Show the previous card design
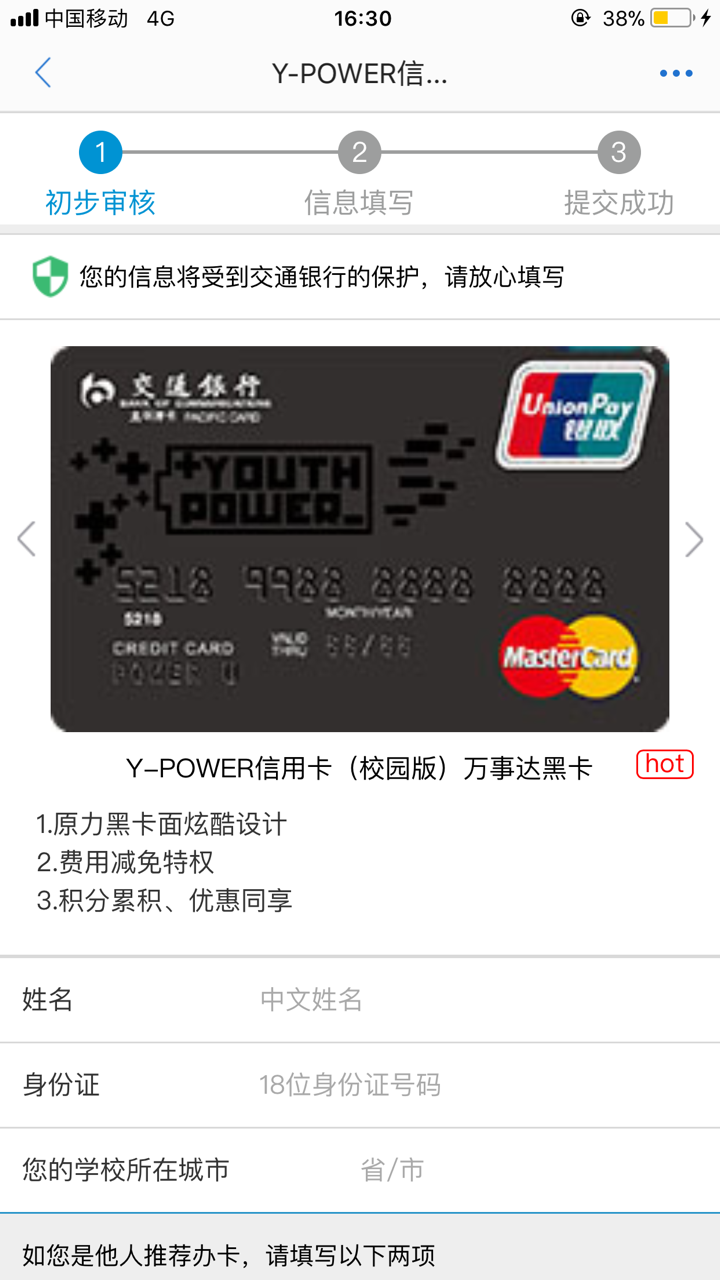Image resolution: width=720 pixels, height=1280 pixels. pyautogui.click(x=26, y=539)
